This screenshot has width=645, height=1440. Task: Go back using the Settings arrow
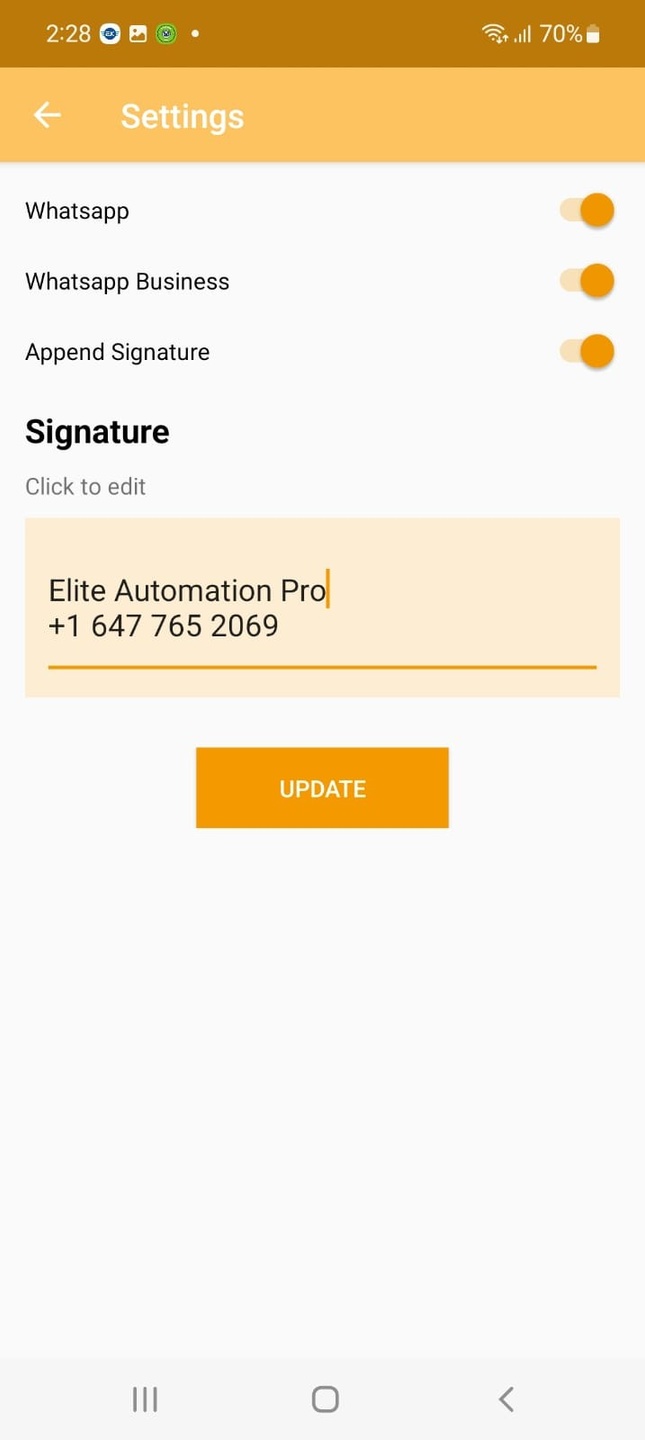tap(47, 115)
